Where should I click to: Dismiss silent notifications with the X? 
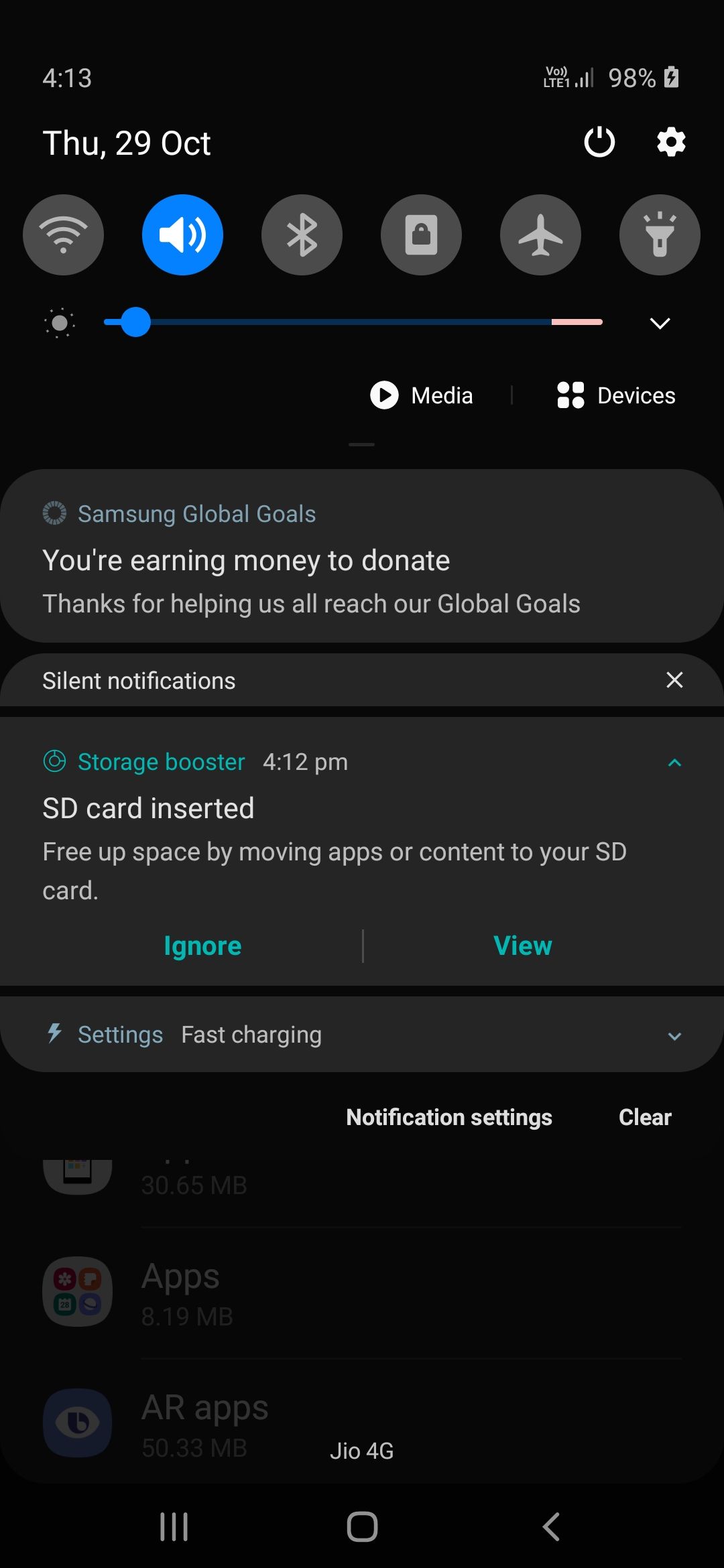(674, 680)
